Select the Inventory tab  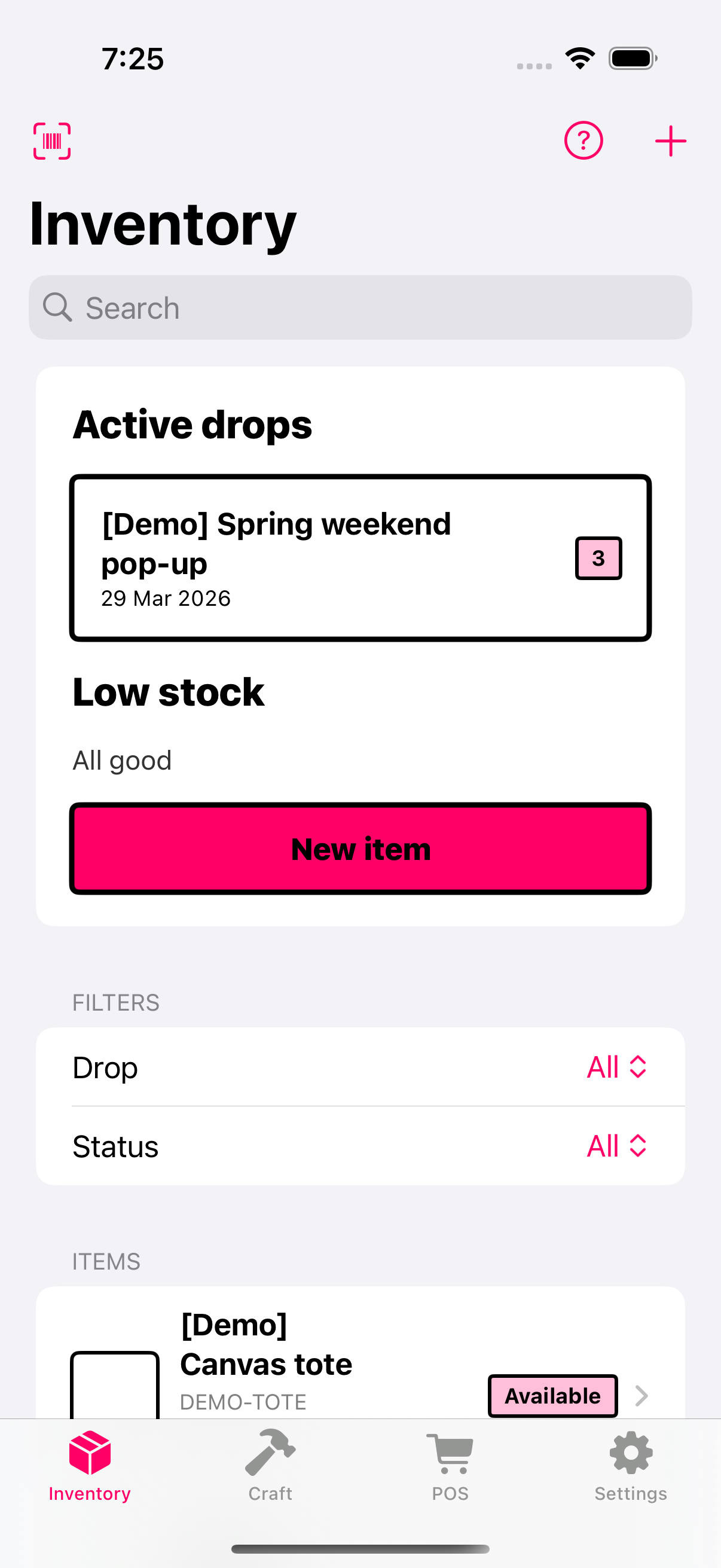(x=90, y=1466)
